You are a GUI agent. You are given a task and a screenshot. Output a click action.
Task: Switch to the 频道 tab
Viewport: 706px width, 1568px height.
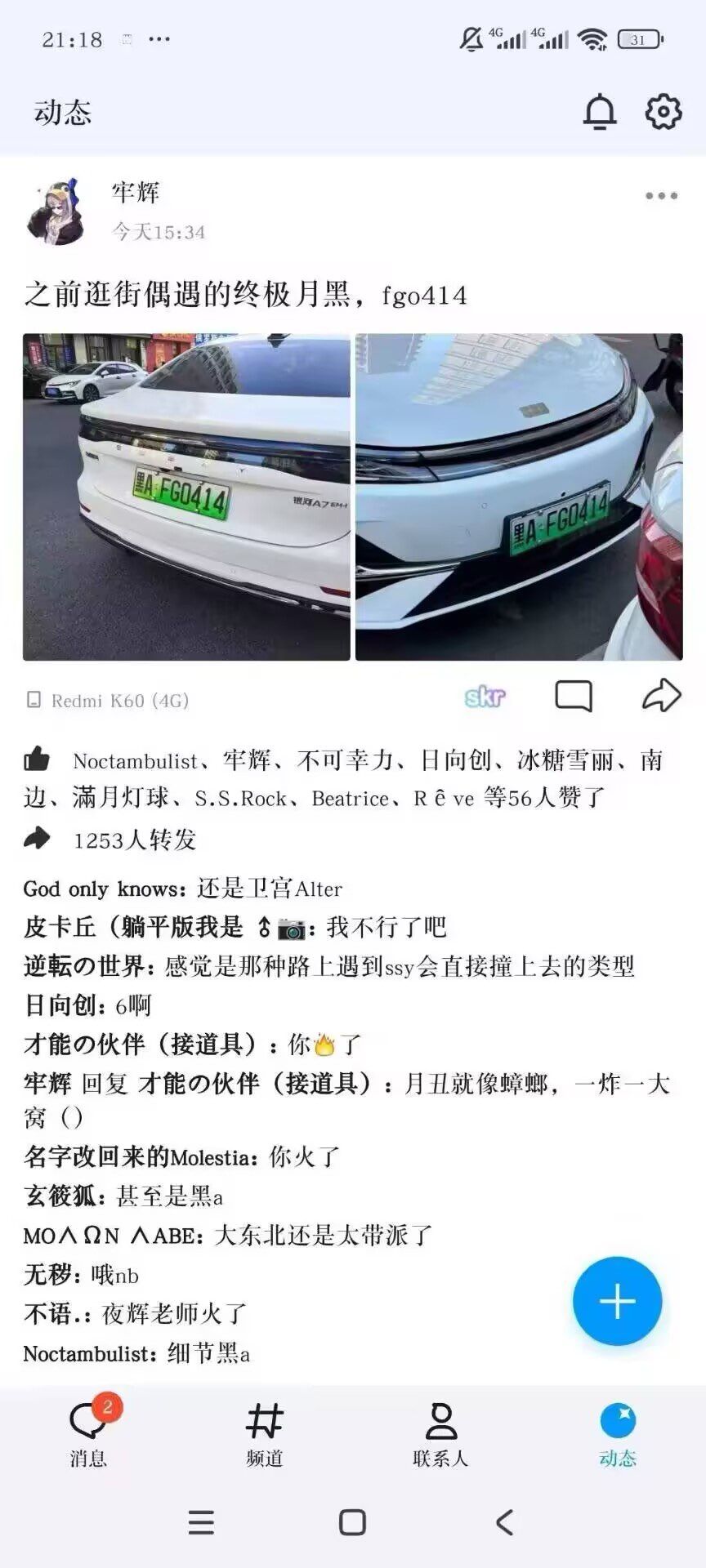tap(265, 1435)
